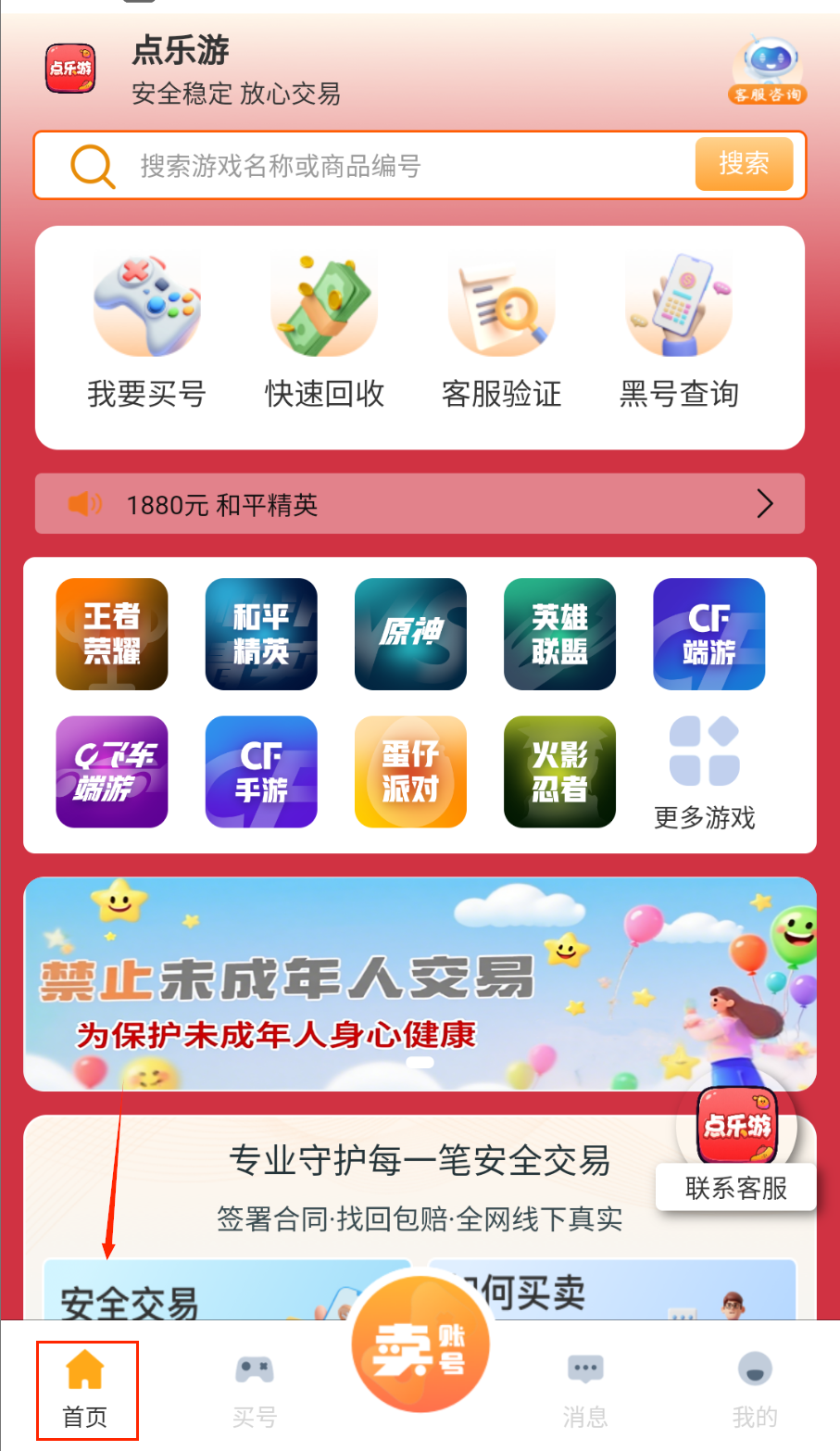
Task: Tap the orange 搜索 button
Action: click(x=744, y=164)
